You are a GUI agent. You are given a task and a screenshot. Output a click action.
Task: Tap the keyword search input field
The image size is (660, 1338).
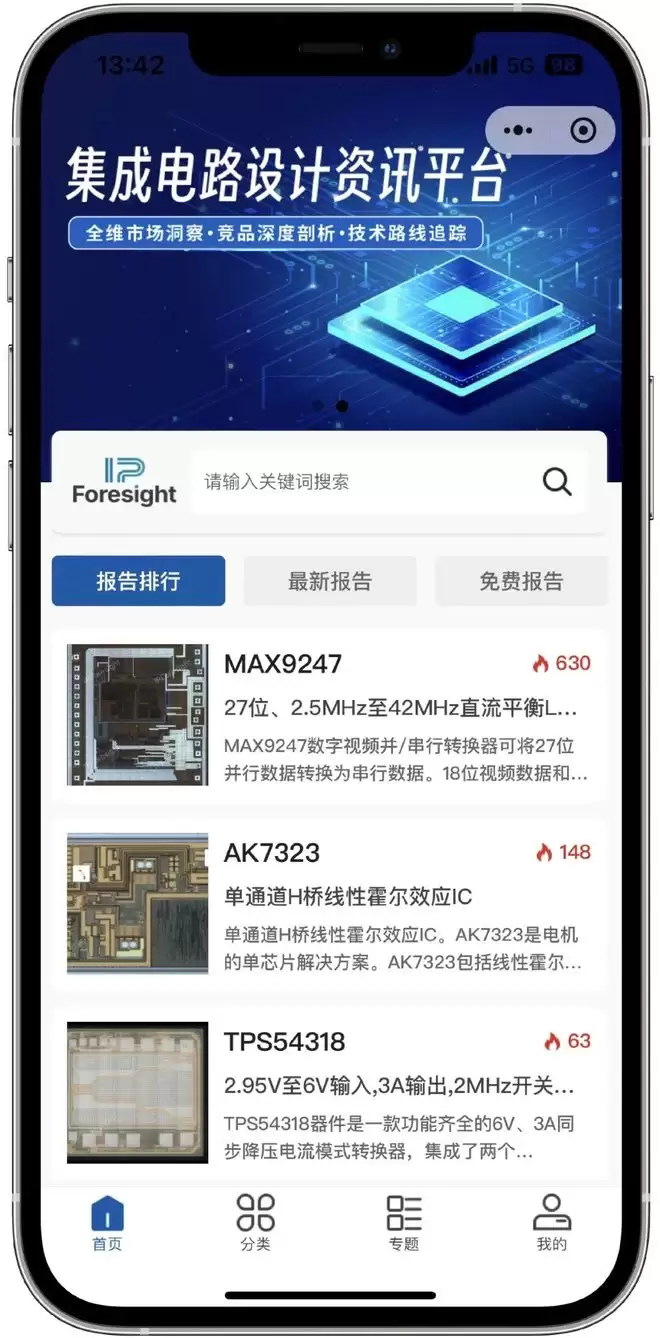pos(360,482)
